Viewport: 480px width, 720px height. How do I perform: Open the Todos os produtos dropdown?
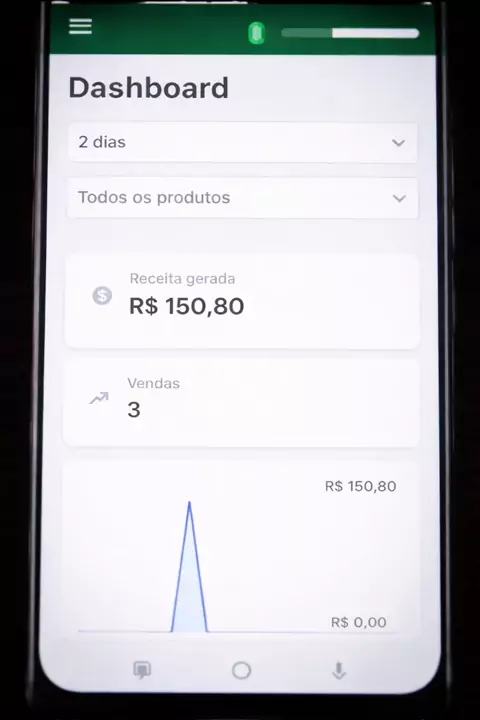tap(243, 198)
